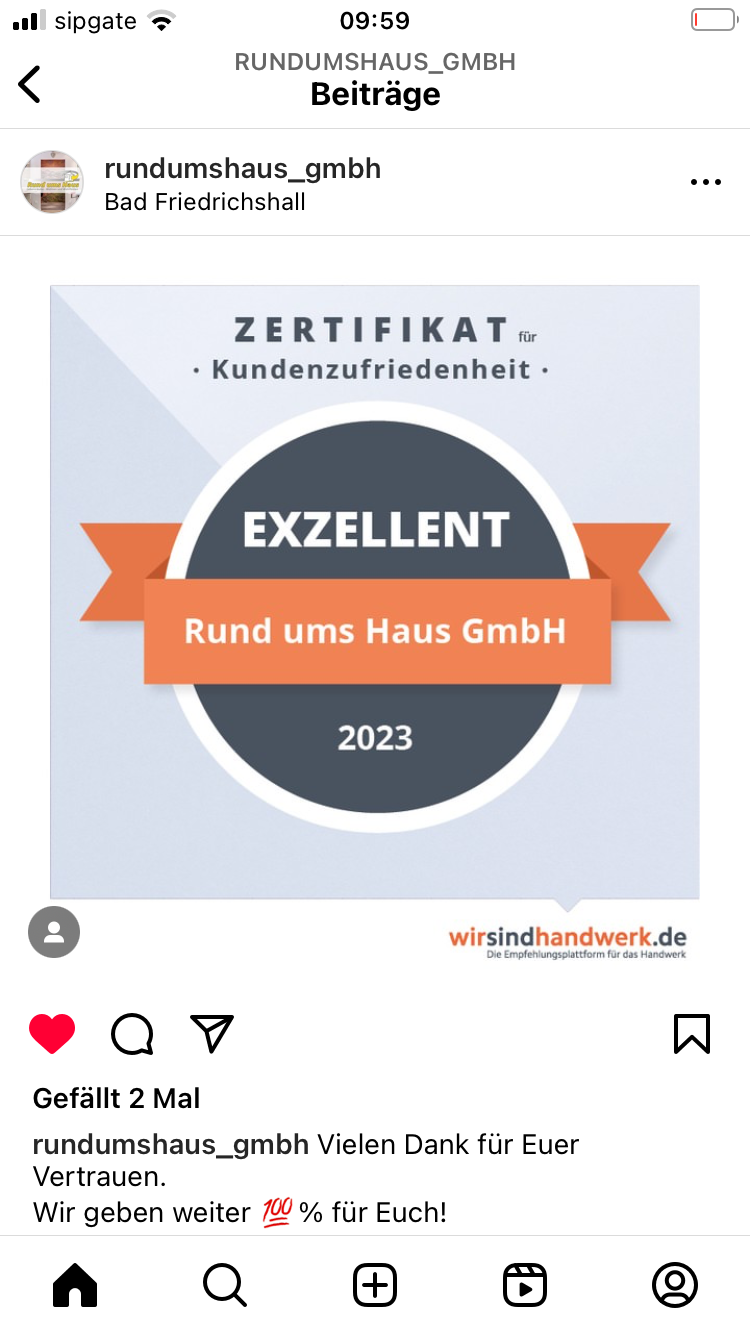Switch to the Search tab

click(x=225, y=1285)
